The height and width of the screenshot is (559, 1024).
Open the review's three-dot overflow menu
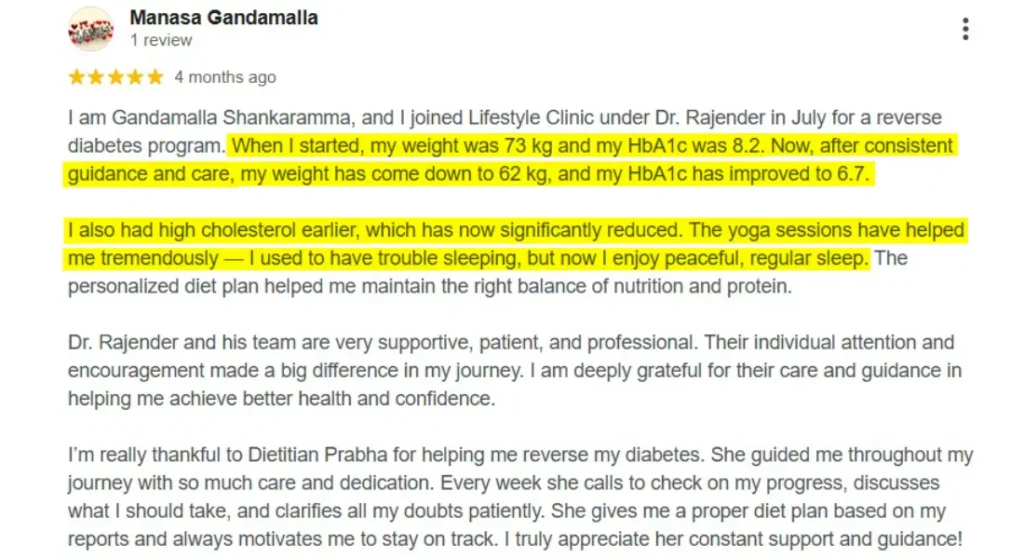(x=965, y=29)
